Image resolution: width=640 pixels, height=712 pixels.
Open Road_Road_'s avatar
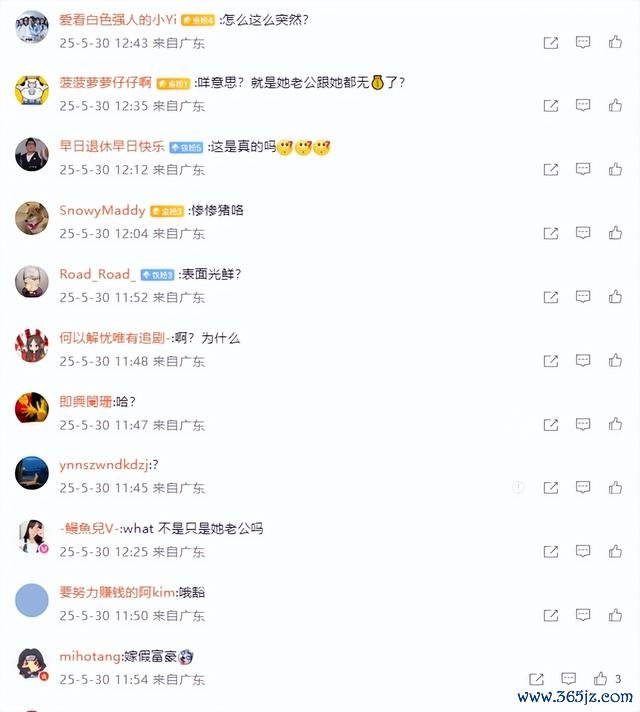point(32,283)
